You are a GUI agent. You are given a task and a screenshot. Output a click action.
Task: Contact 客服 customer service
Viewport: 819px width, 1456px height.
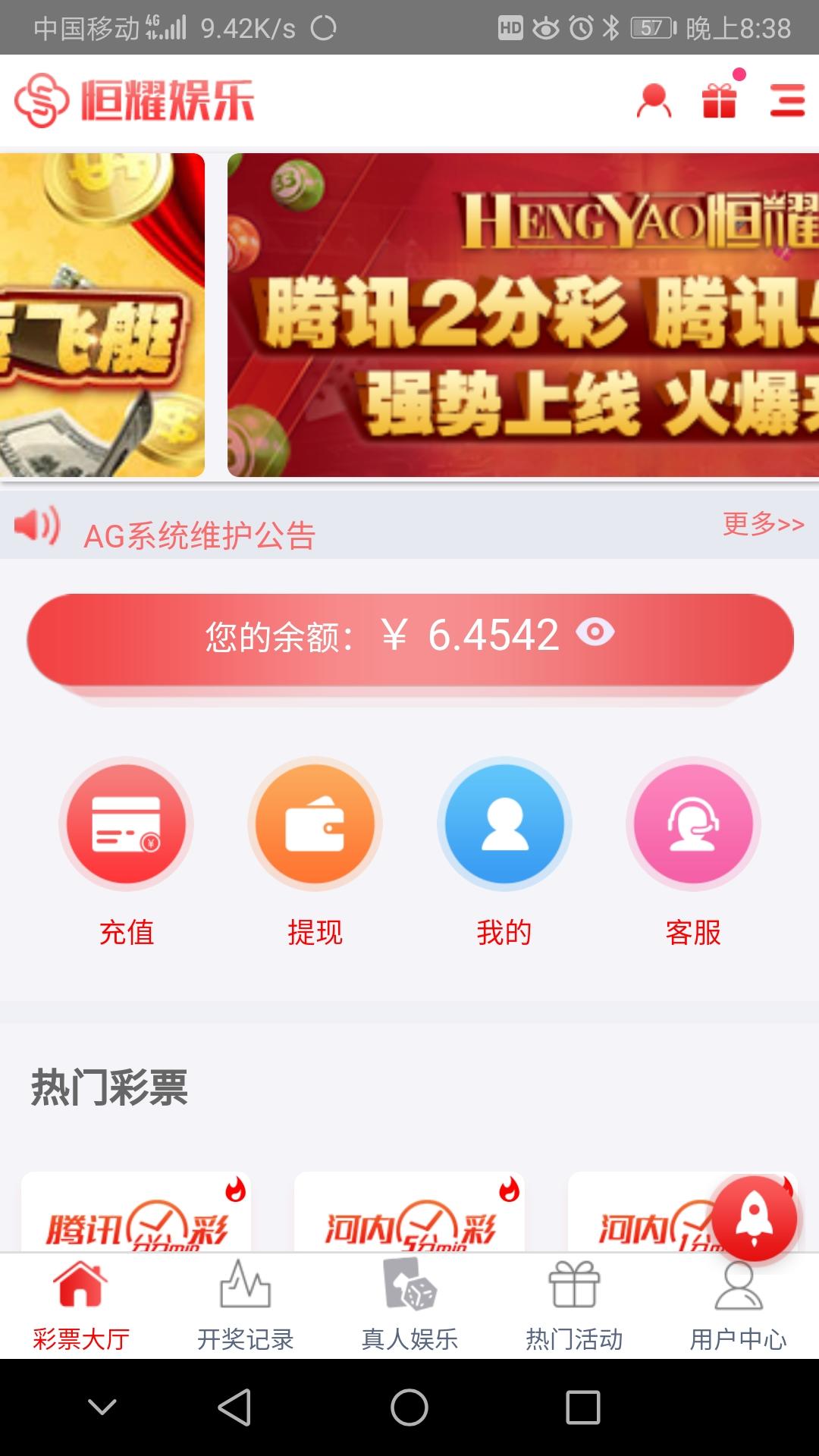coord(692,824)
